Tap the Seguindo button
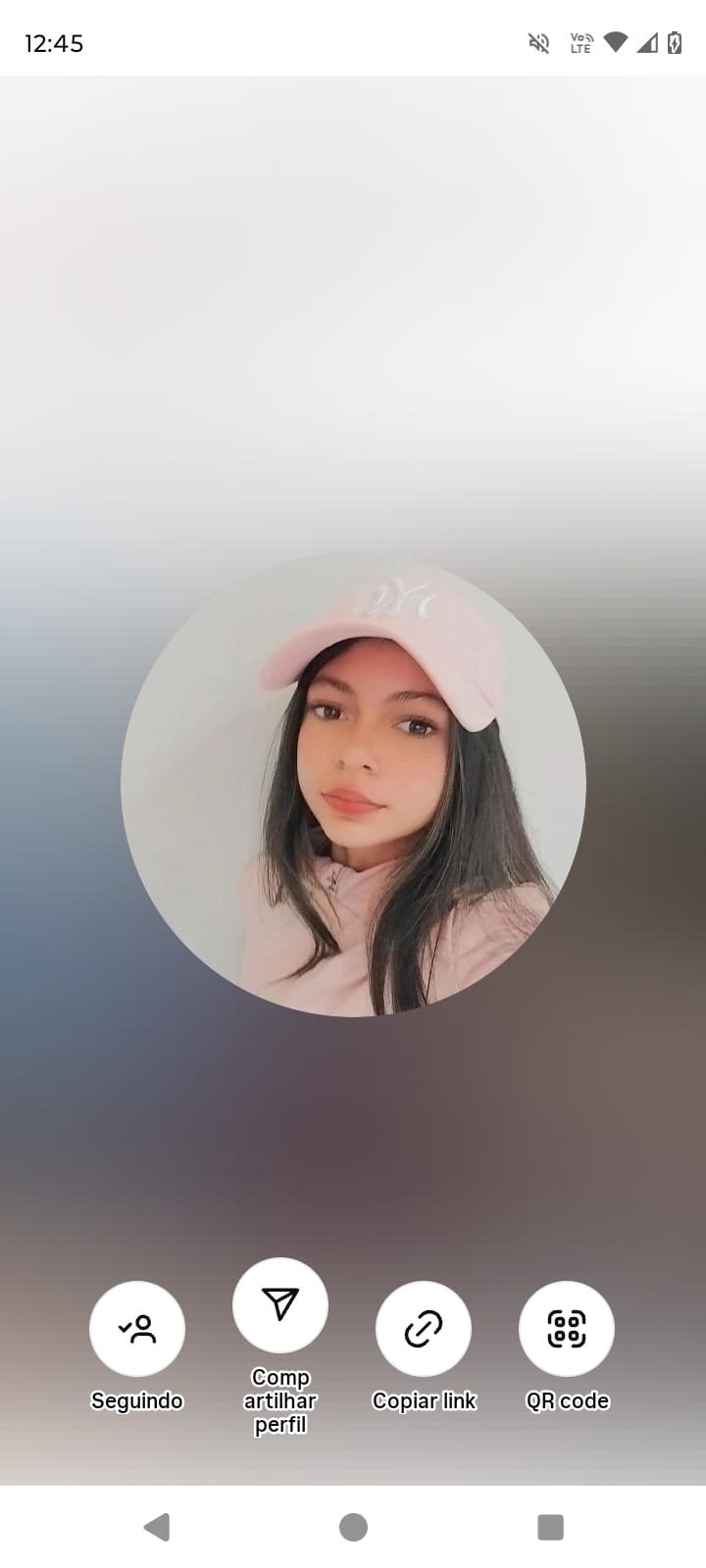The image size is (706, 1568). click(x=137, y=1328)
